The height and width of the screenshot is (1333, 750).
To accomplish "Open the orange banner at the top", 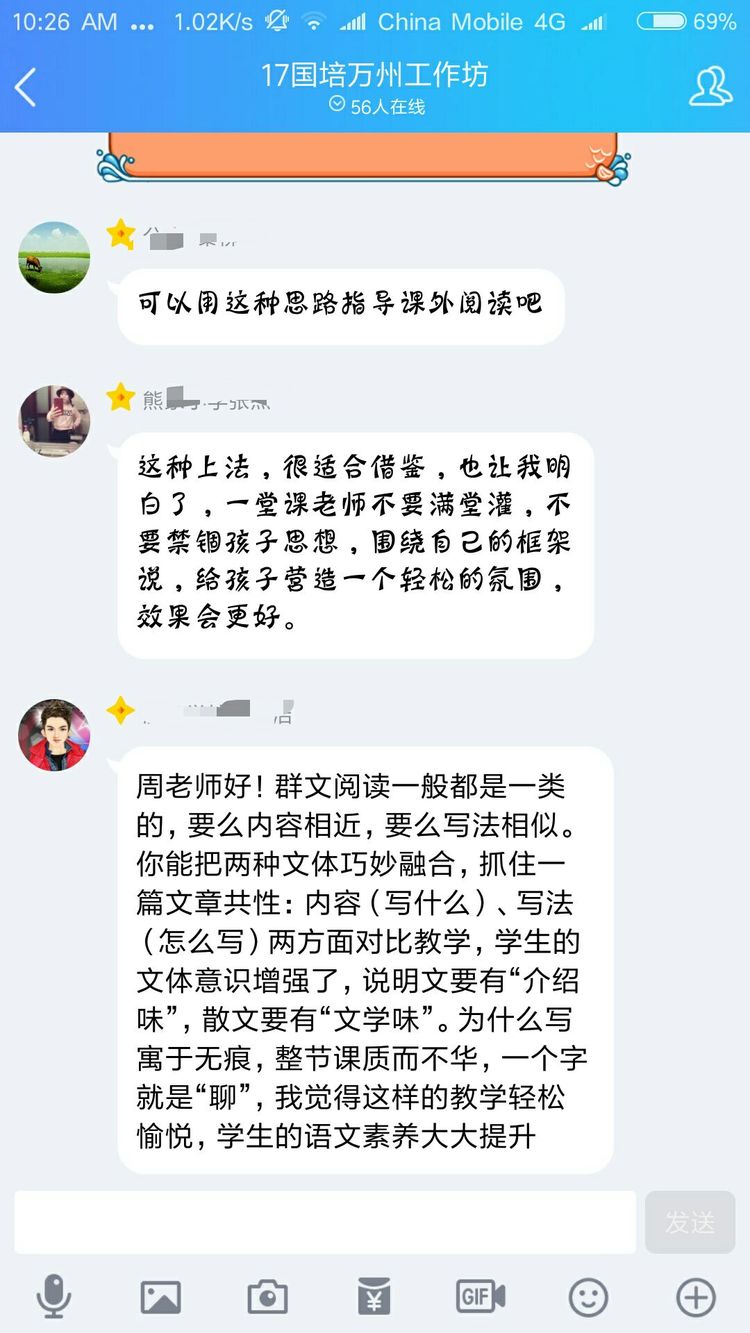I will [x=364, y=155].
